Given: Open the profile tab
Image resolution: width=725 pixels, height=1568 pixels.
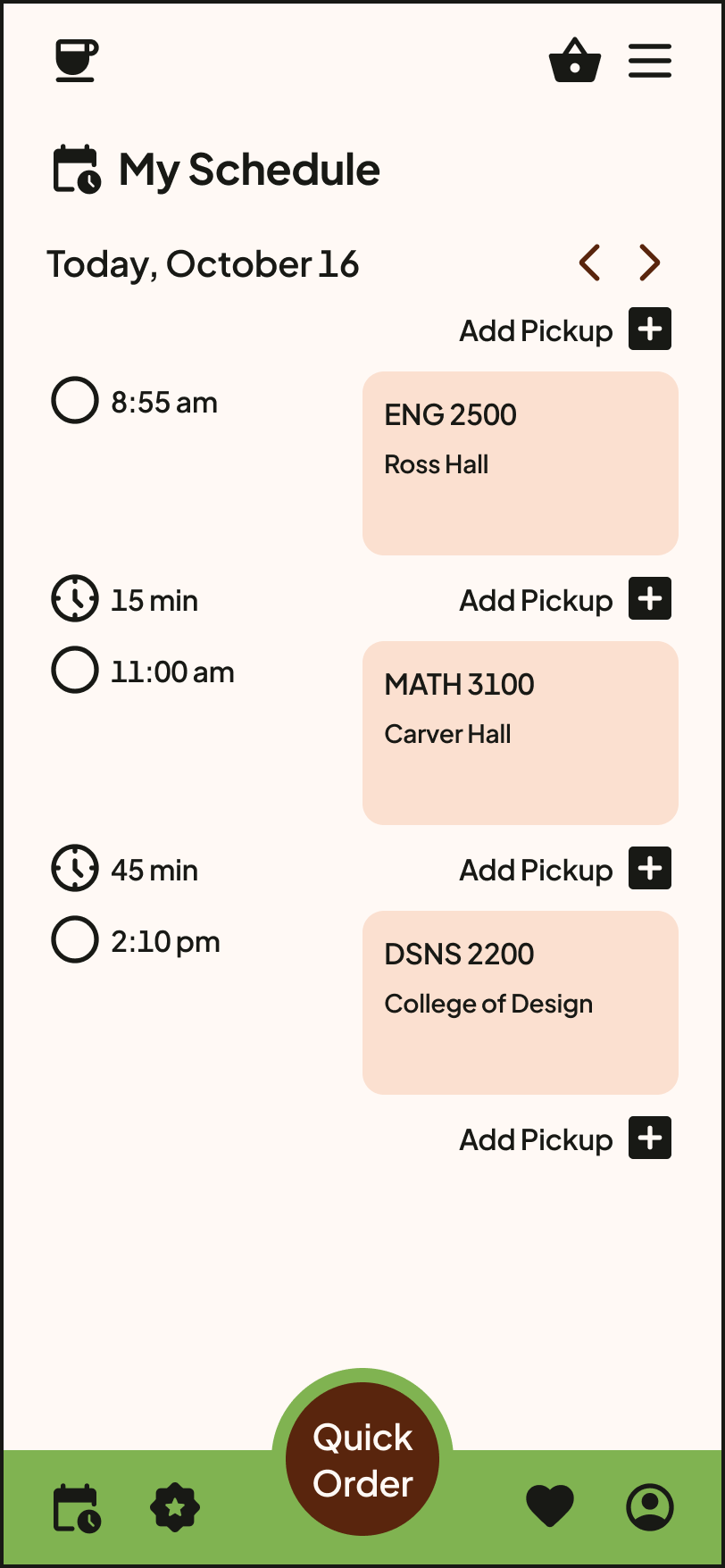Looking at the screenshot, I should 650,1507.
